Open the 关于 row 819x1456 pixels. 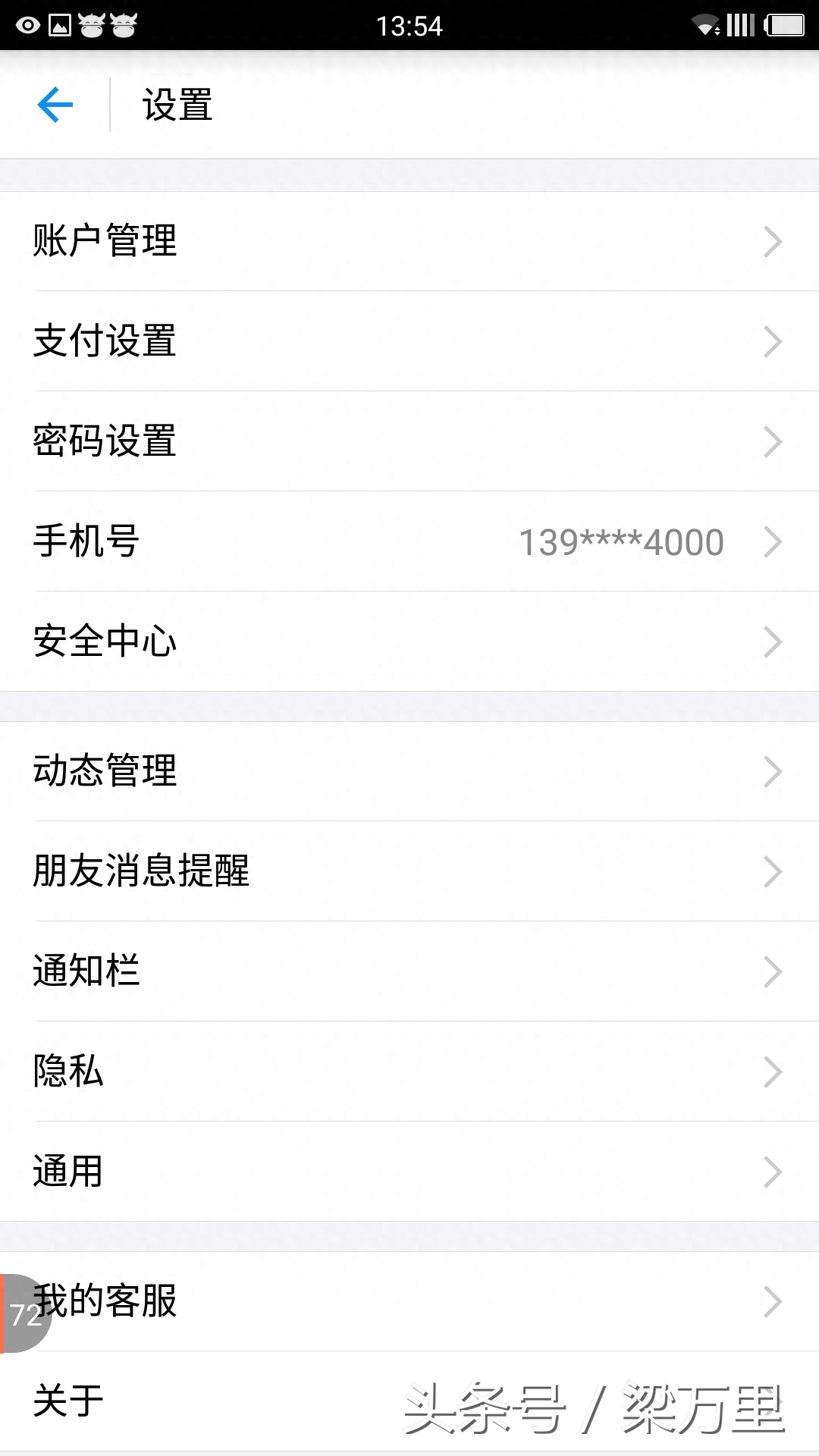pyautogui.click(x=227, y=1401)
